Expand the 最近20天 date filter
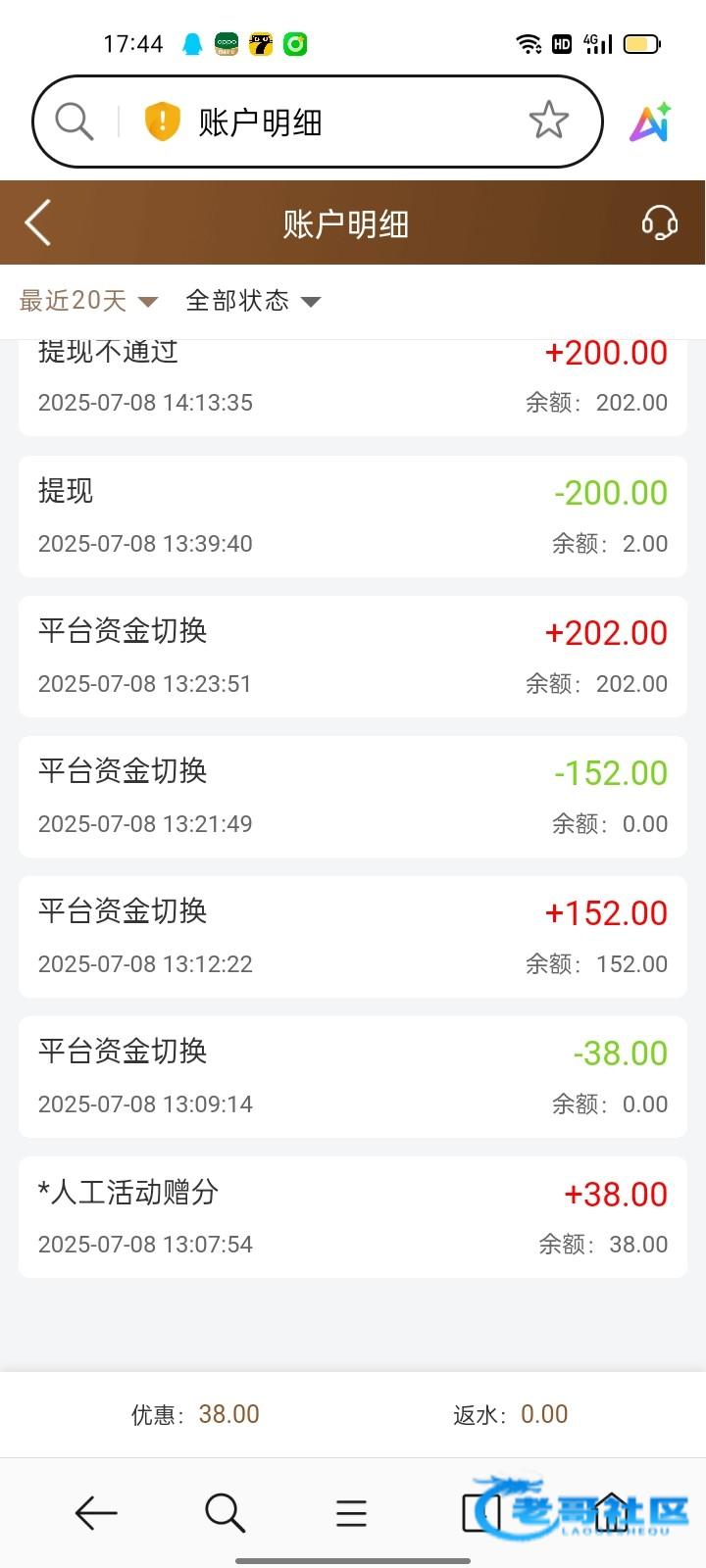 tap(88, 301)
